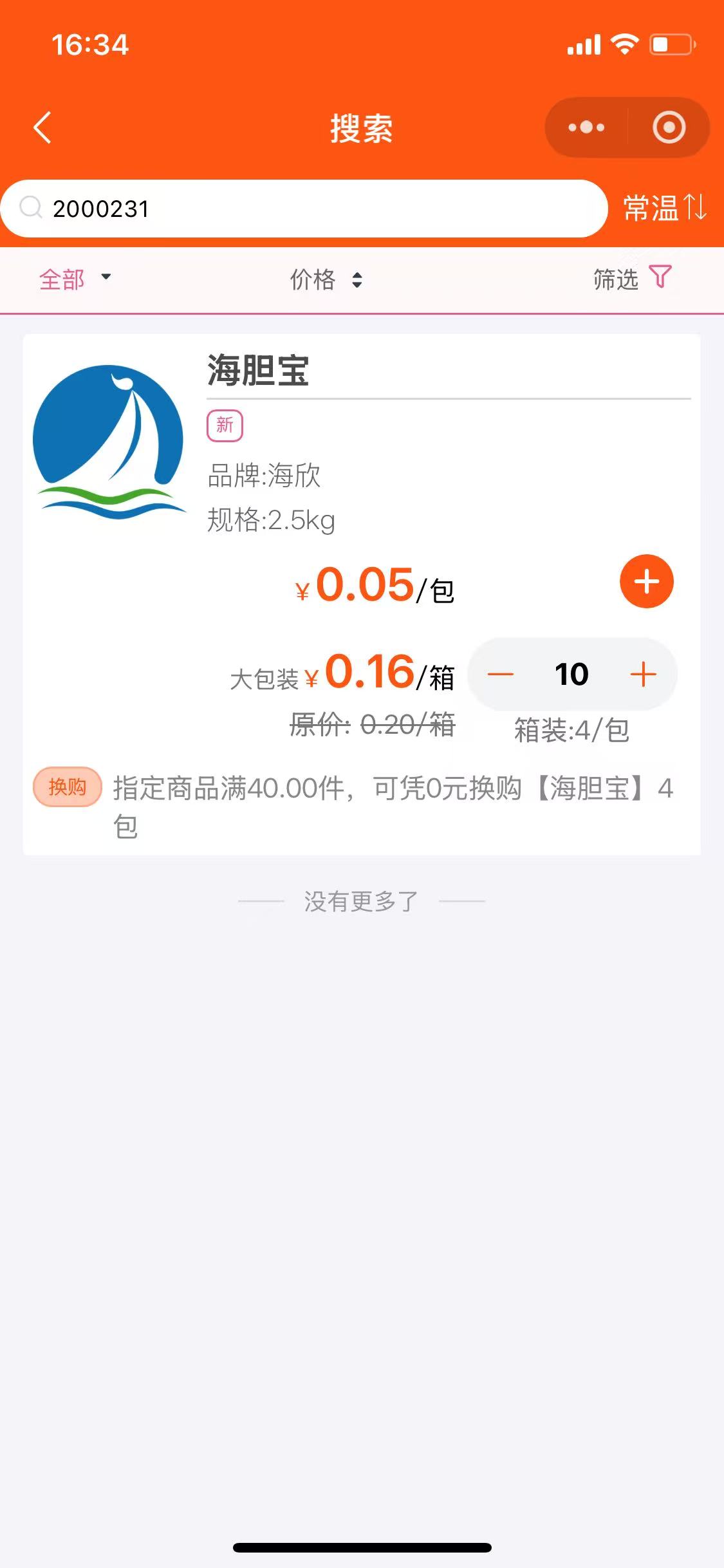The height and width of the screenshot is (1568, 724).
Task: Open the 海胆宝 product details
Action: coord(257,371)
